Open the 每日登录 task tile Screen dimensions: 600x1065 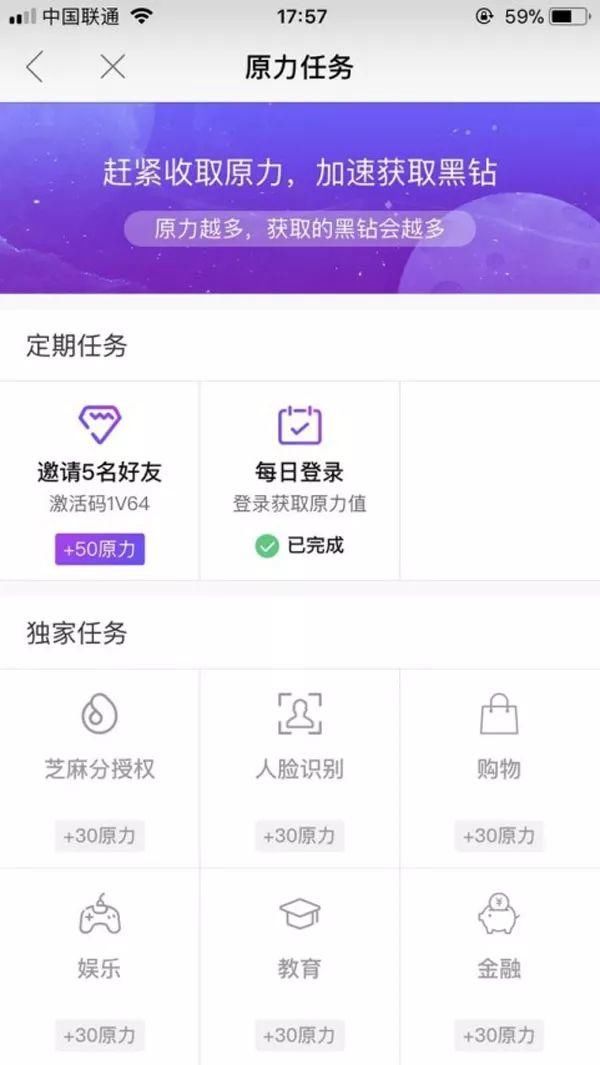tap(299, 480)
